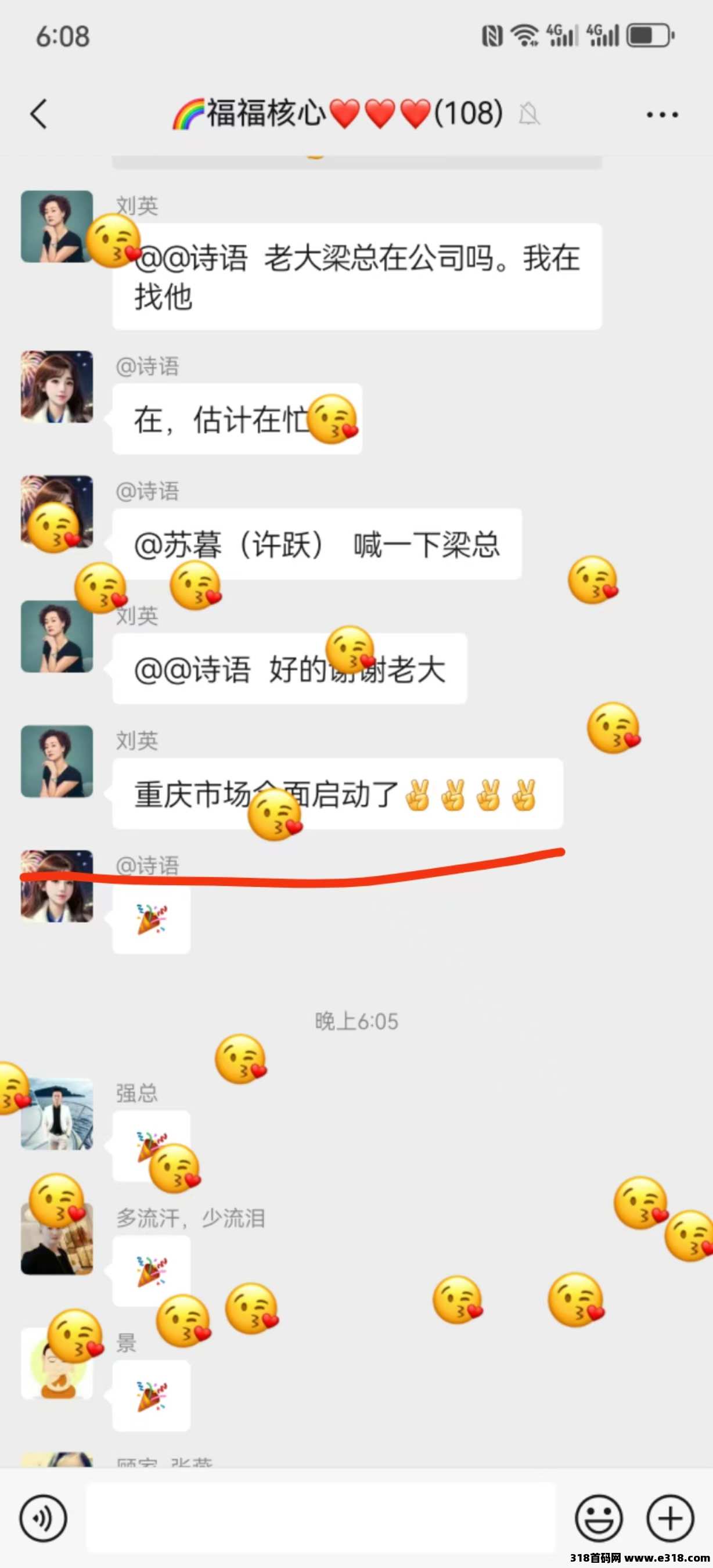713x1568 pixels.
Task: Open the plus attachments menu
Action: 670,1519
